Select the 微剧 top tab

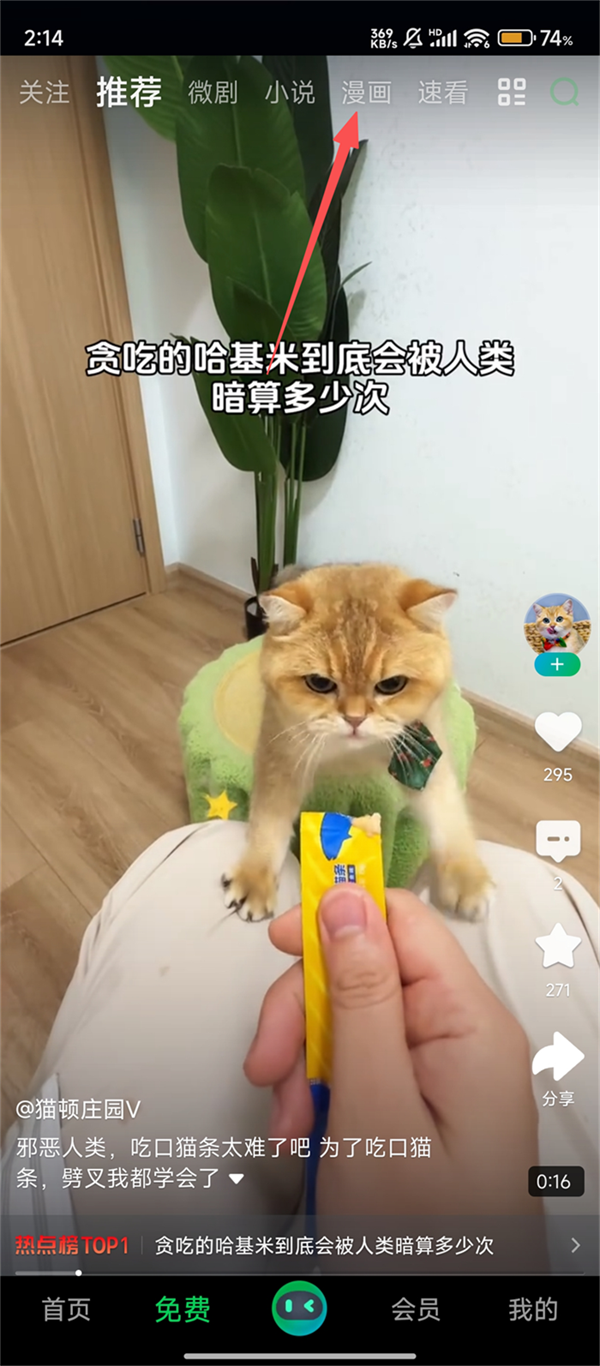coord(212,93)
